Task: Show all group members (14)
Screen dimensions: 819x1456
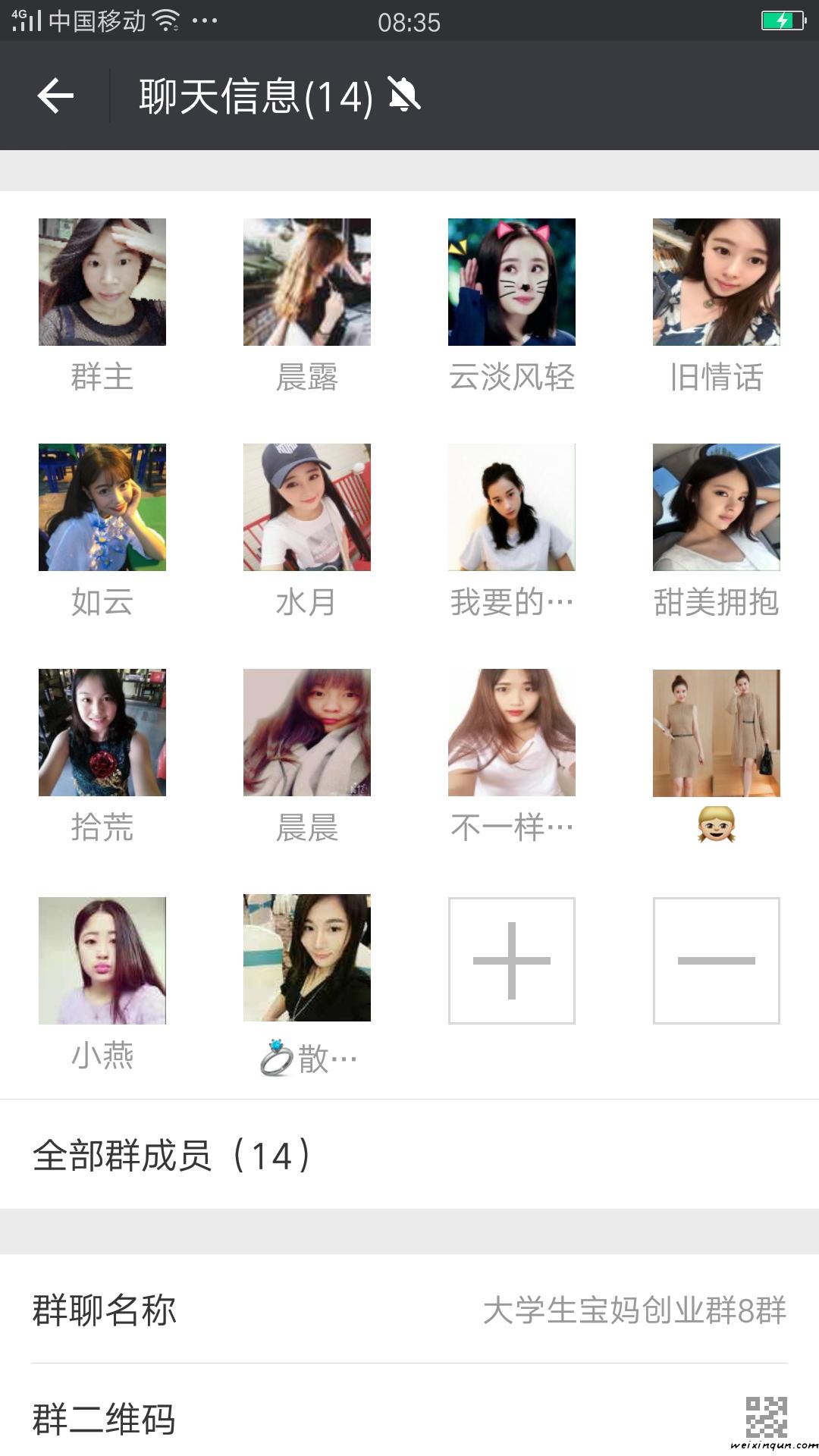Action: 409,1155
